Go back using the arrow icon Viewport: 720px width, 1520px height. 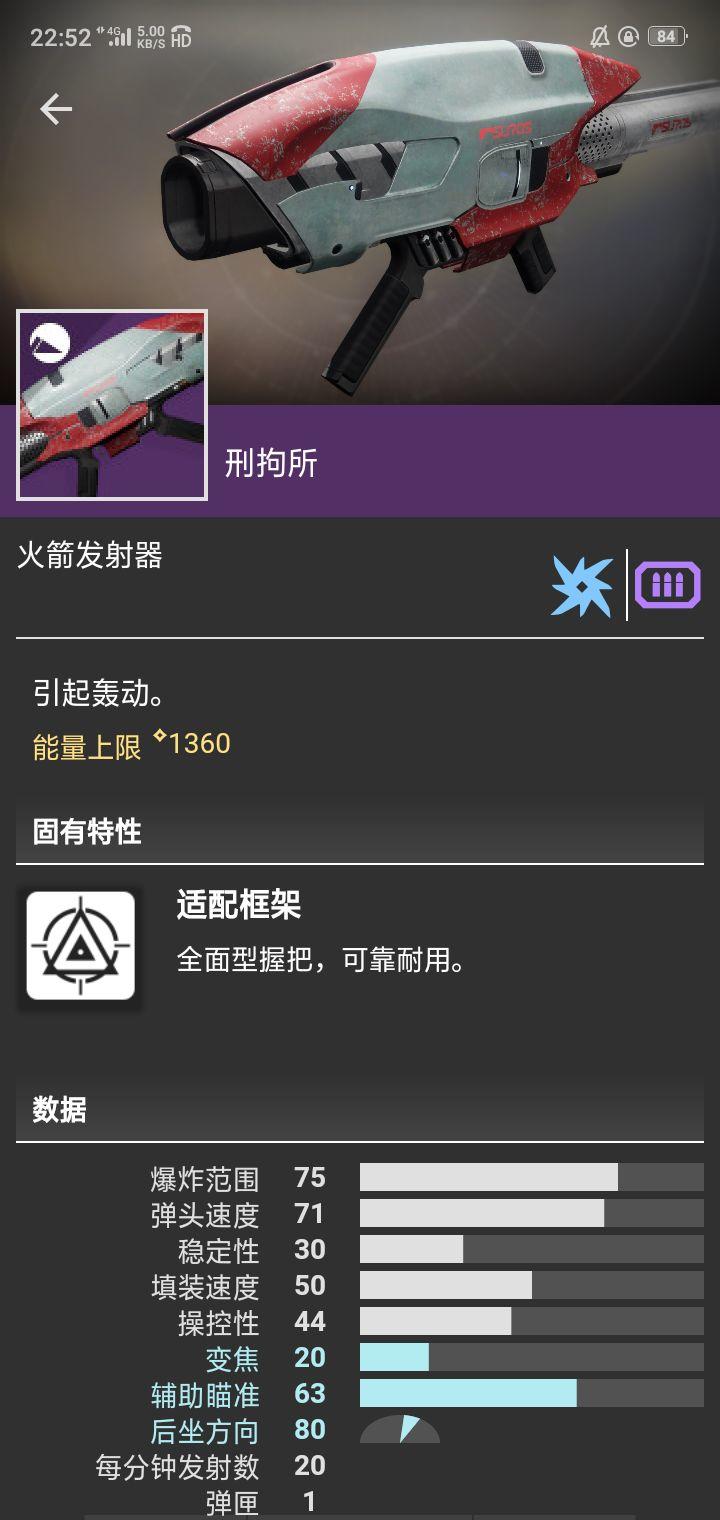[56, 109]
